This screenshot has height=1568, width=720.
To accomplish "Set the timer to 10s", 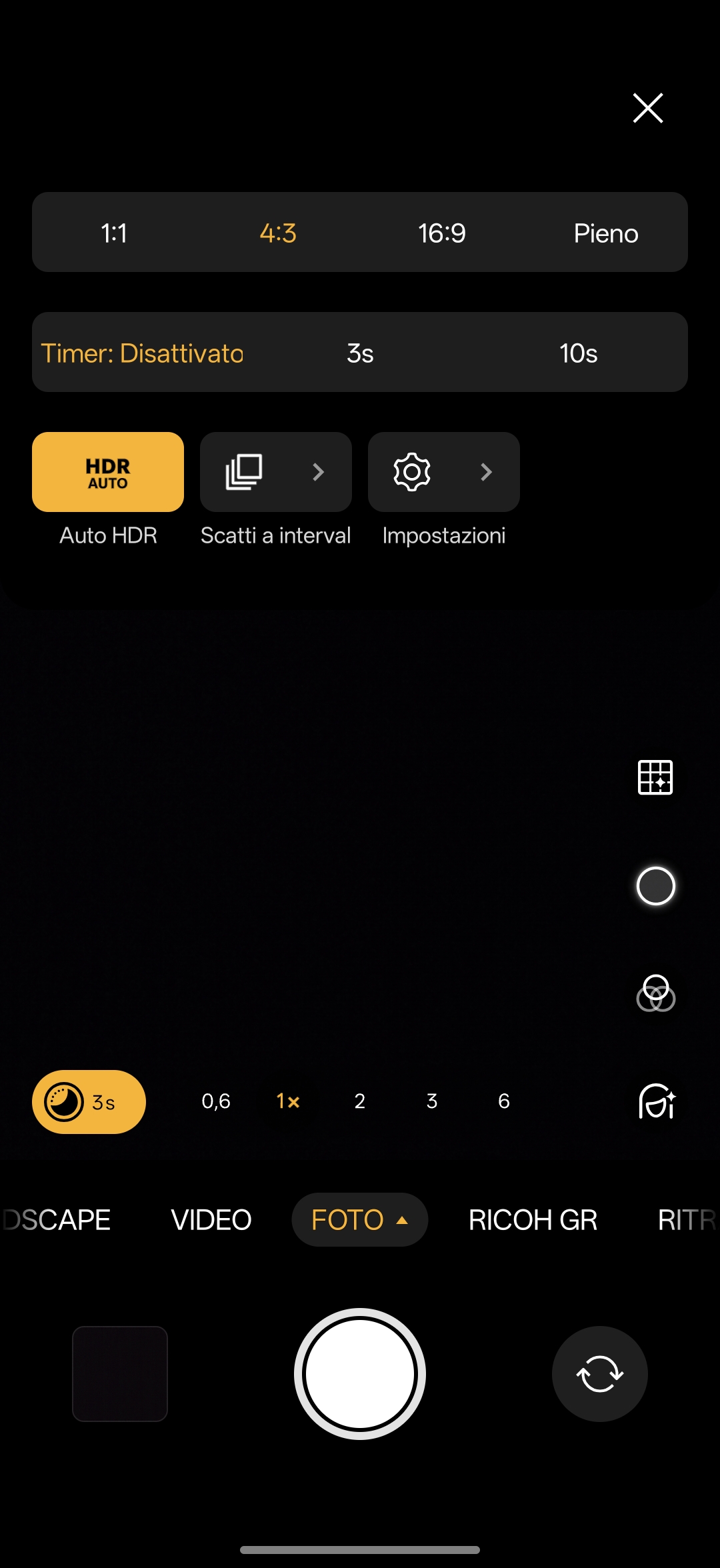I will click(578, 353).
